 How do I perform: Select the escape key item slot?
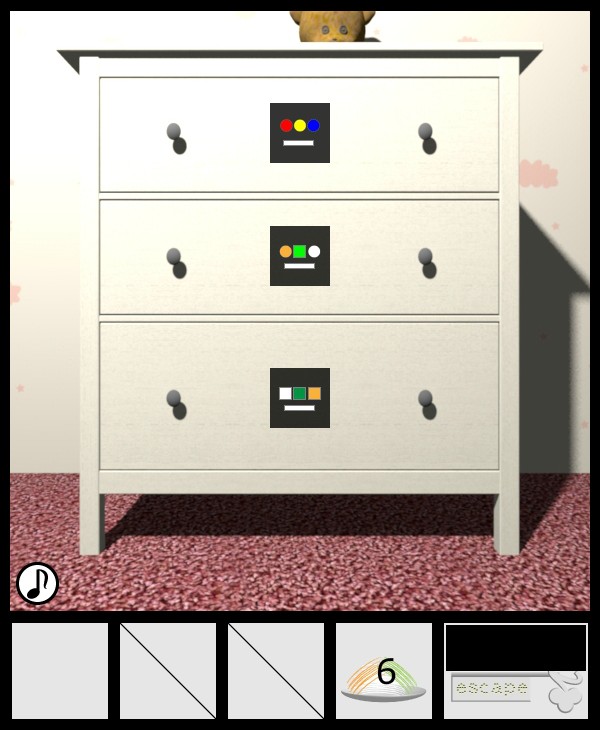[x=516, y=671]
